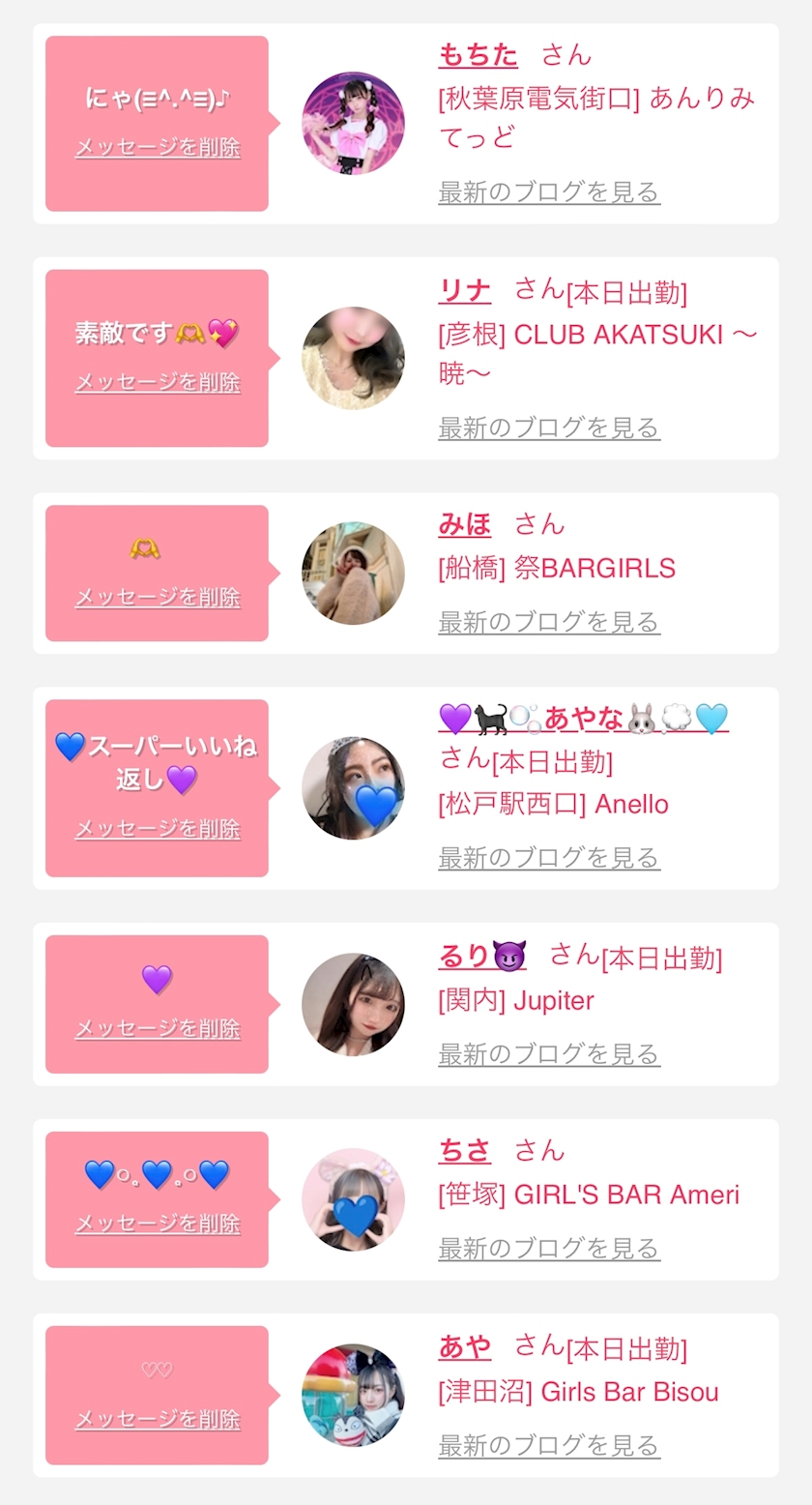Open るり's profile name link
This screenshot has height=1505, width=812.
481,957
